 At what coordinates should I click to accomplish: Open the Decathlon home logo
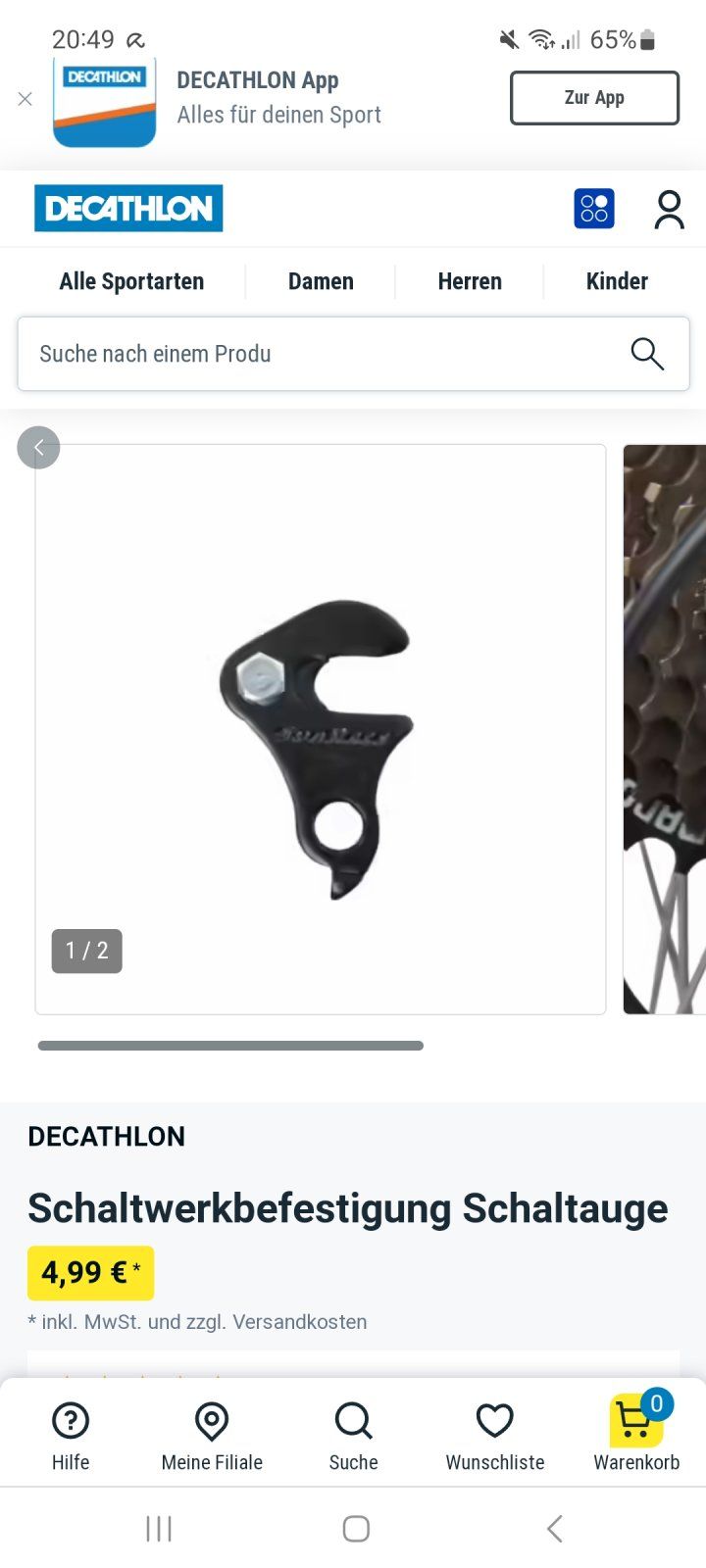(x=128, y=208)
